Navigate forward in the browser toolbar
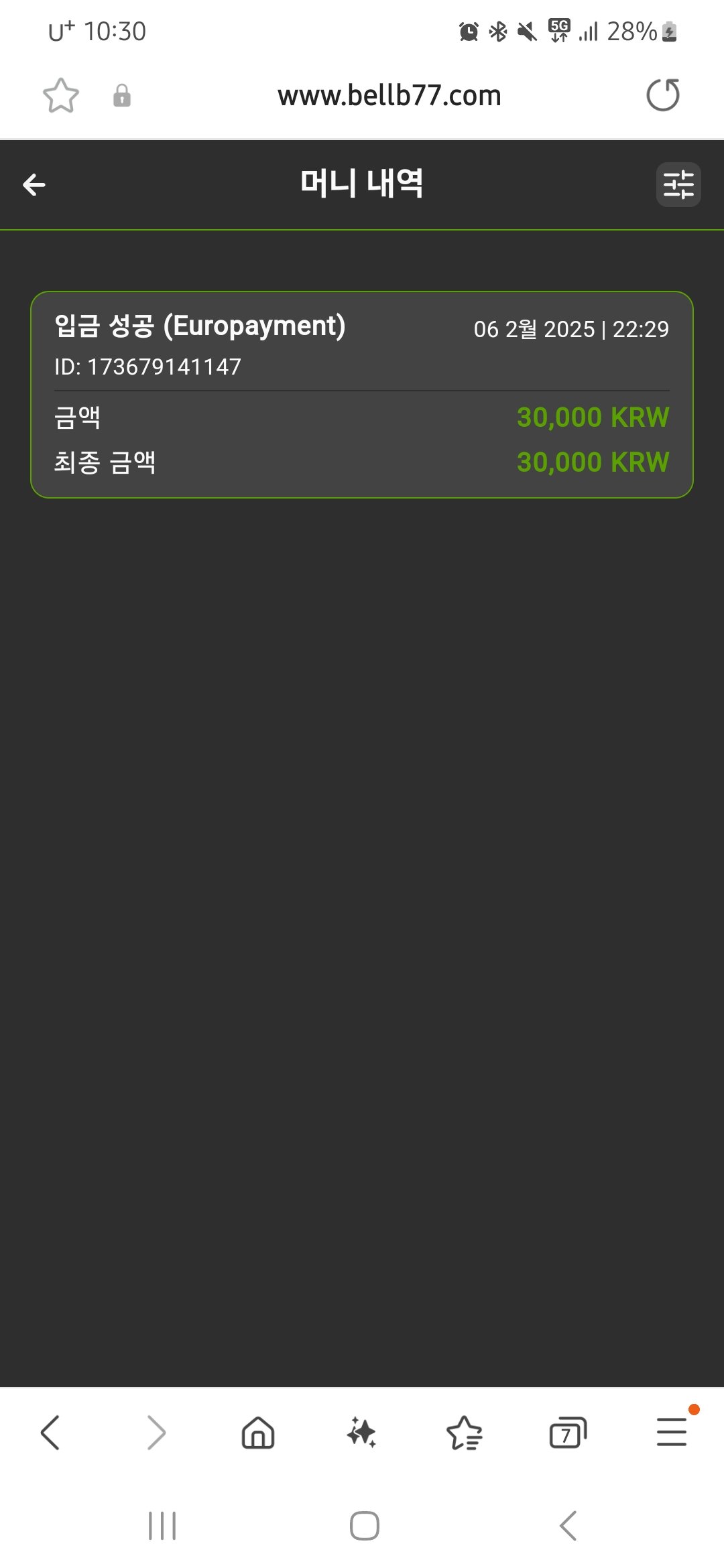This screenshot has width=724, height=1568. click(156, 1433)
